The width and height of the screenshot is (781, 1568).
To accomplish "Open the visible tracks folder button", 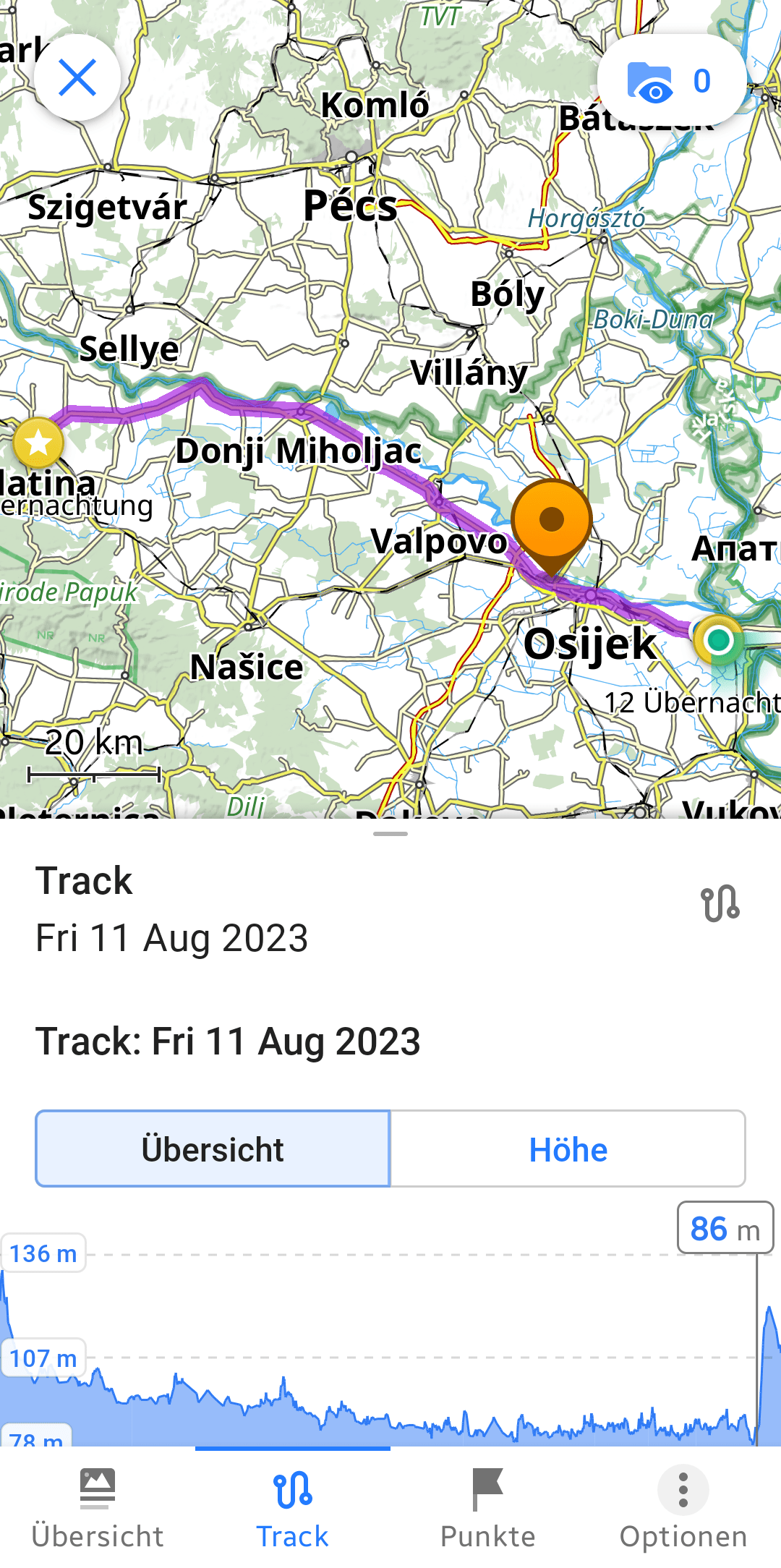I will click(x=671, y=80).
